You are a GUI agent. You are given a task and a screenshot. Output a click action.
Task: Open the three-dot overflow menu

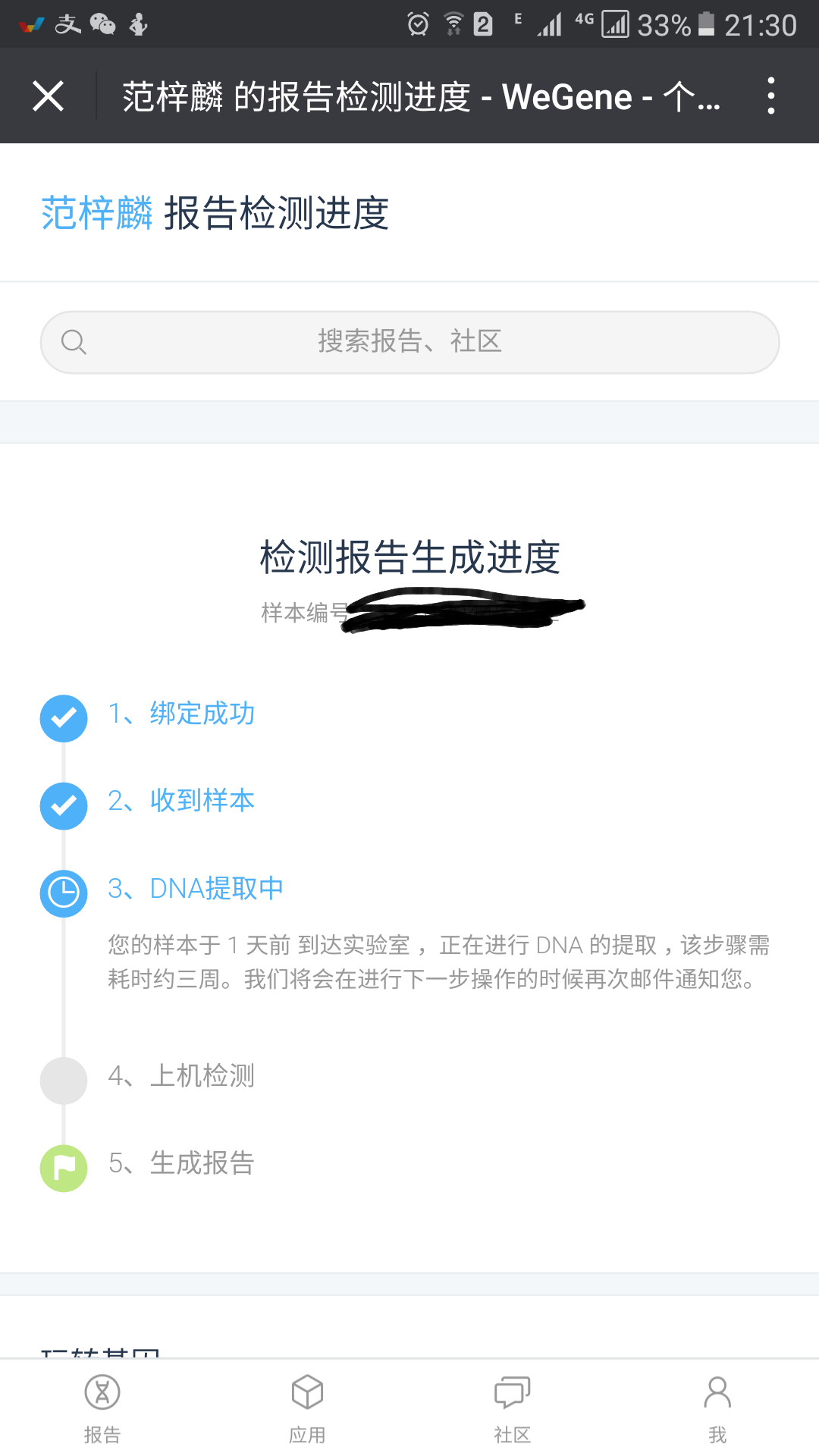[x=770, y=96]
